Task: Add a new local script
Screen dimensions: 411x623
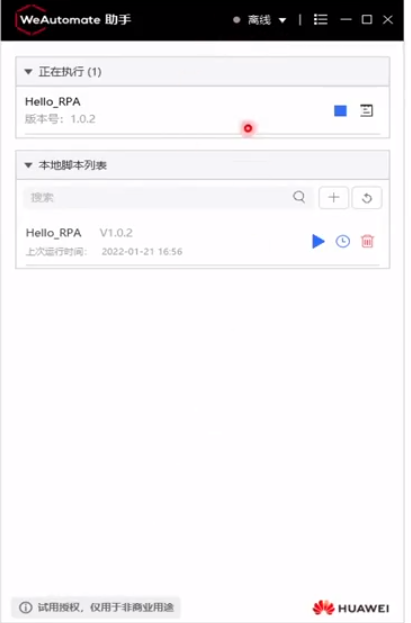Action: (x=334, y=197)
